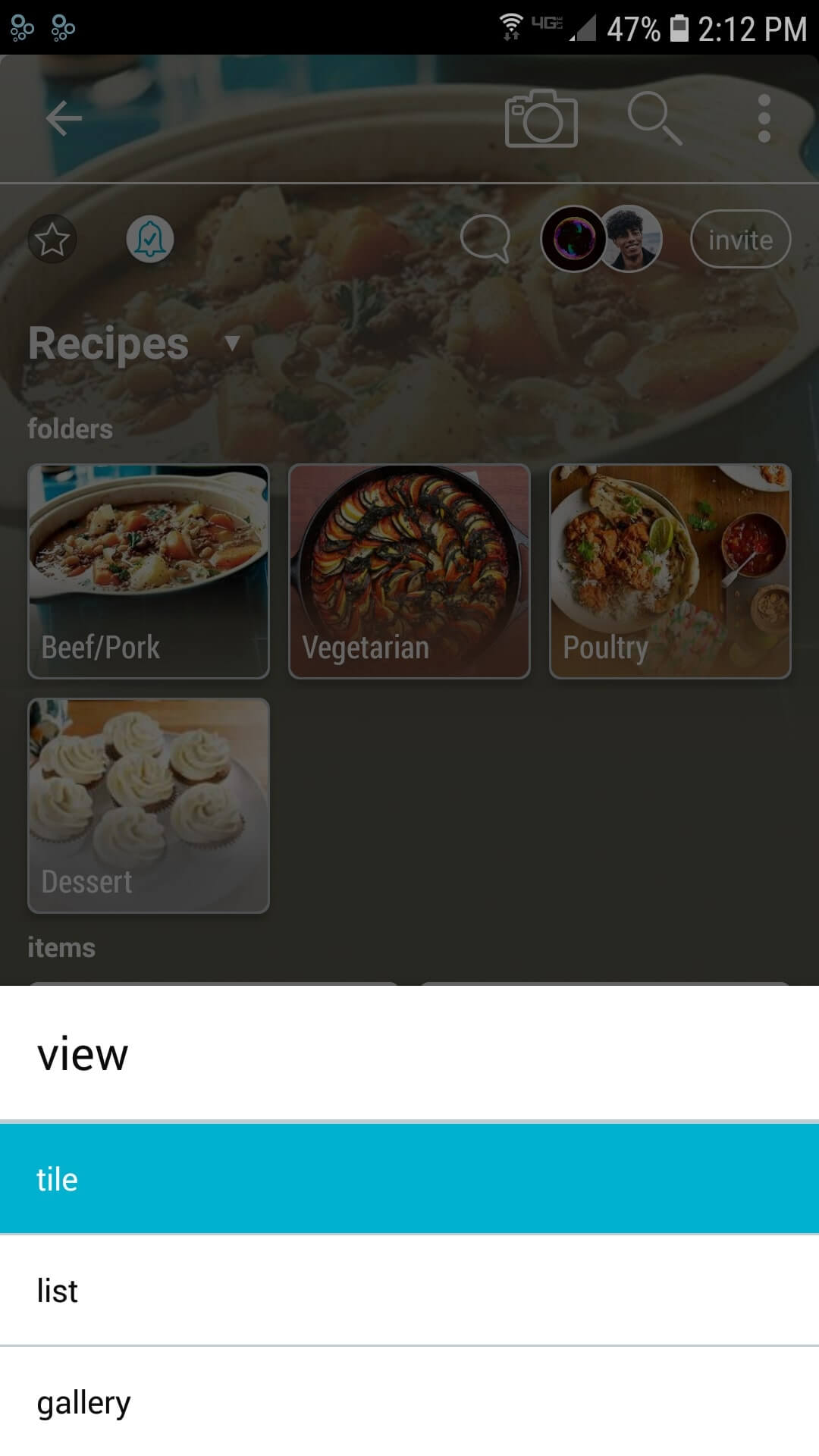Screen dimensions: 819x1456
Task: Open the three-dot overflow menu
Action: coord(764,118)
